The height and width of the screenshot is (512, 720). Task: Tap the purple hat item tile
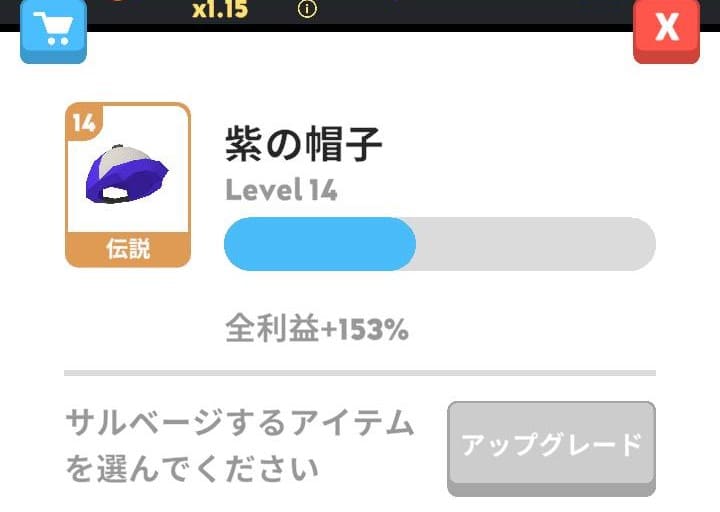click(x=128, y=185)
